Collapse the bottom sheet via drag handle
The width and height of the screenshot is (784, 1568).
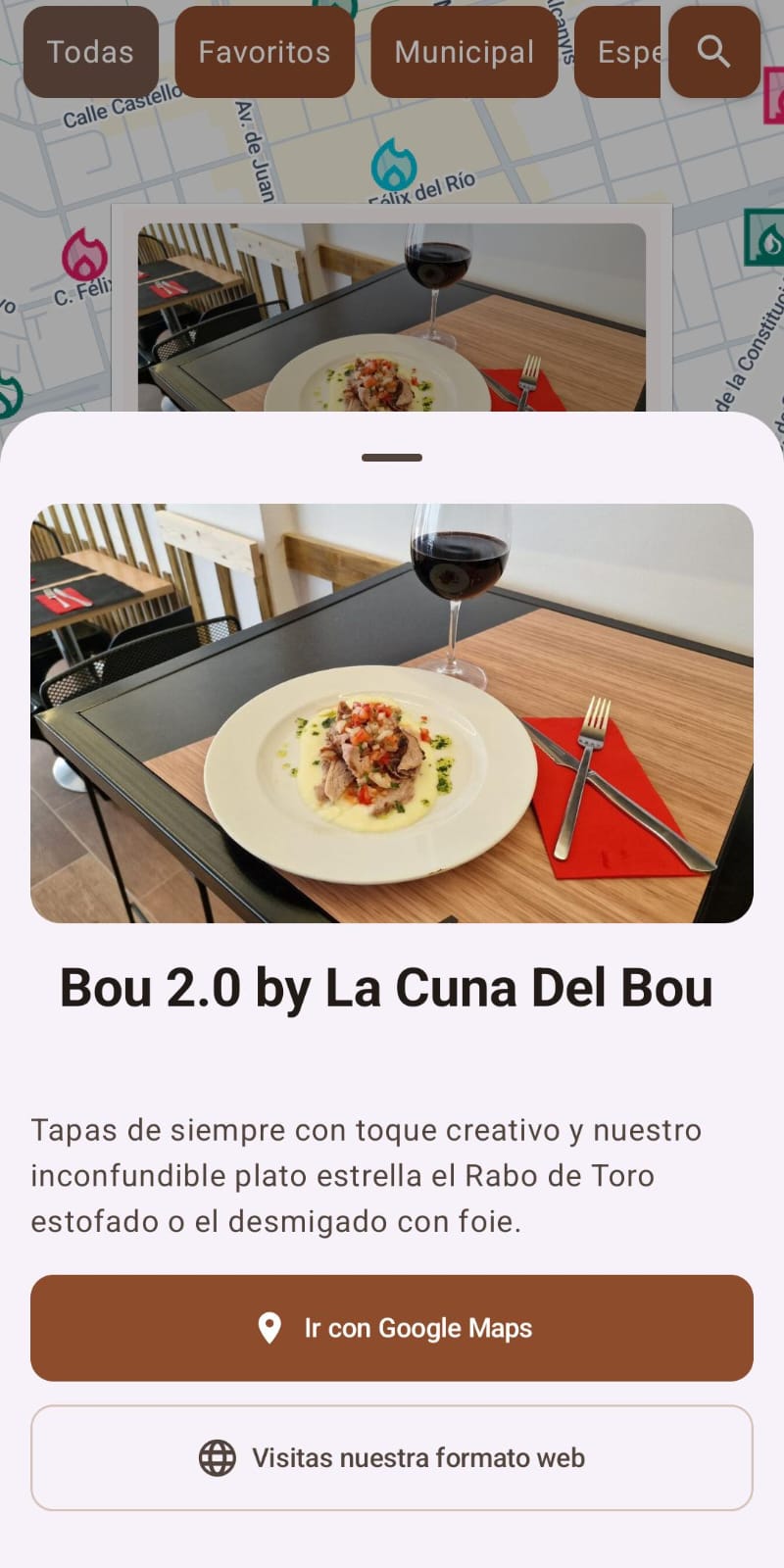(391, 455)
